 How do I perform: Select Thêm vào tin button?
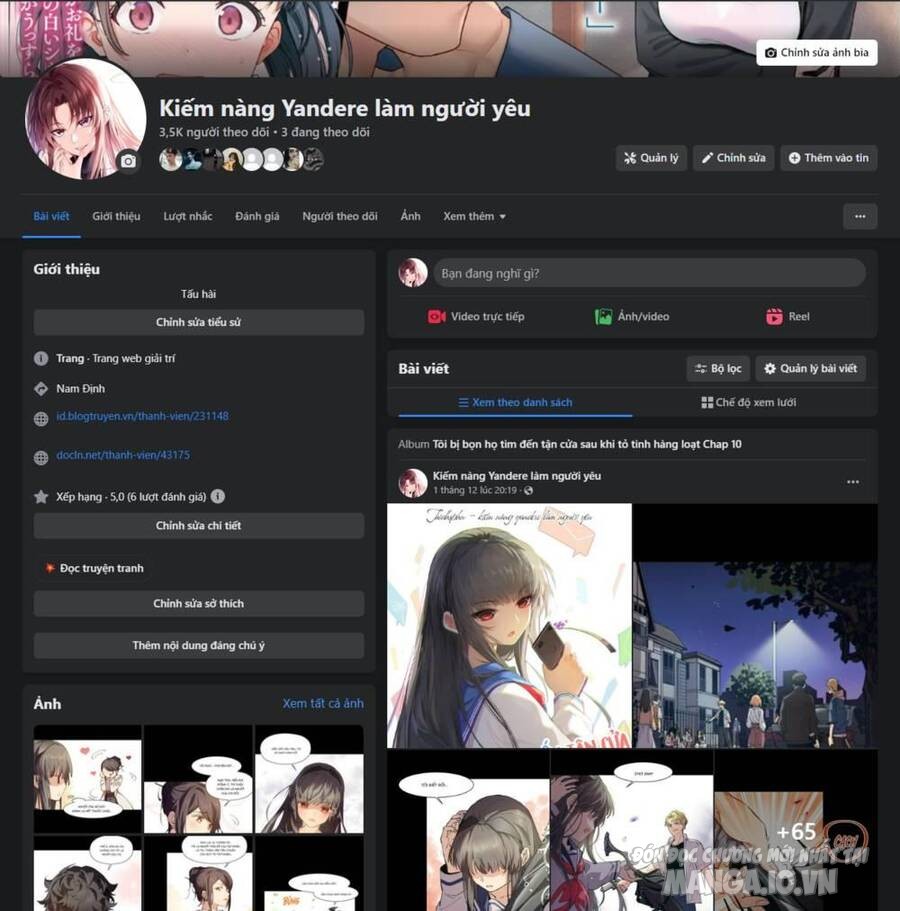tap(827, 158)
